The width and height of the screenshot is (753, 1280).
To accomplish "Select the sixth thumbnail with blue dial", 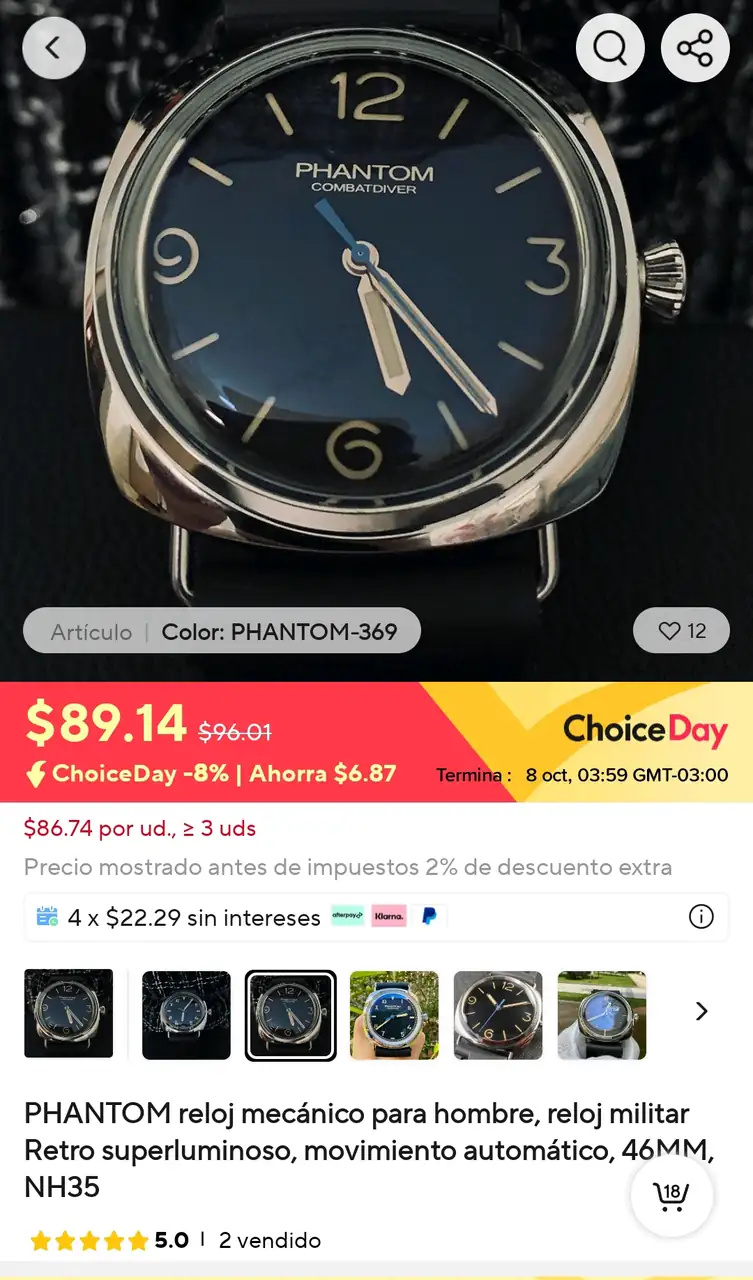I will click(601, 1014).
